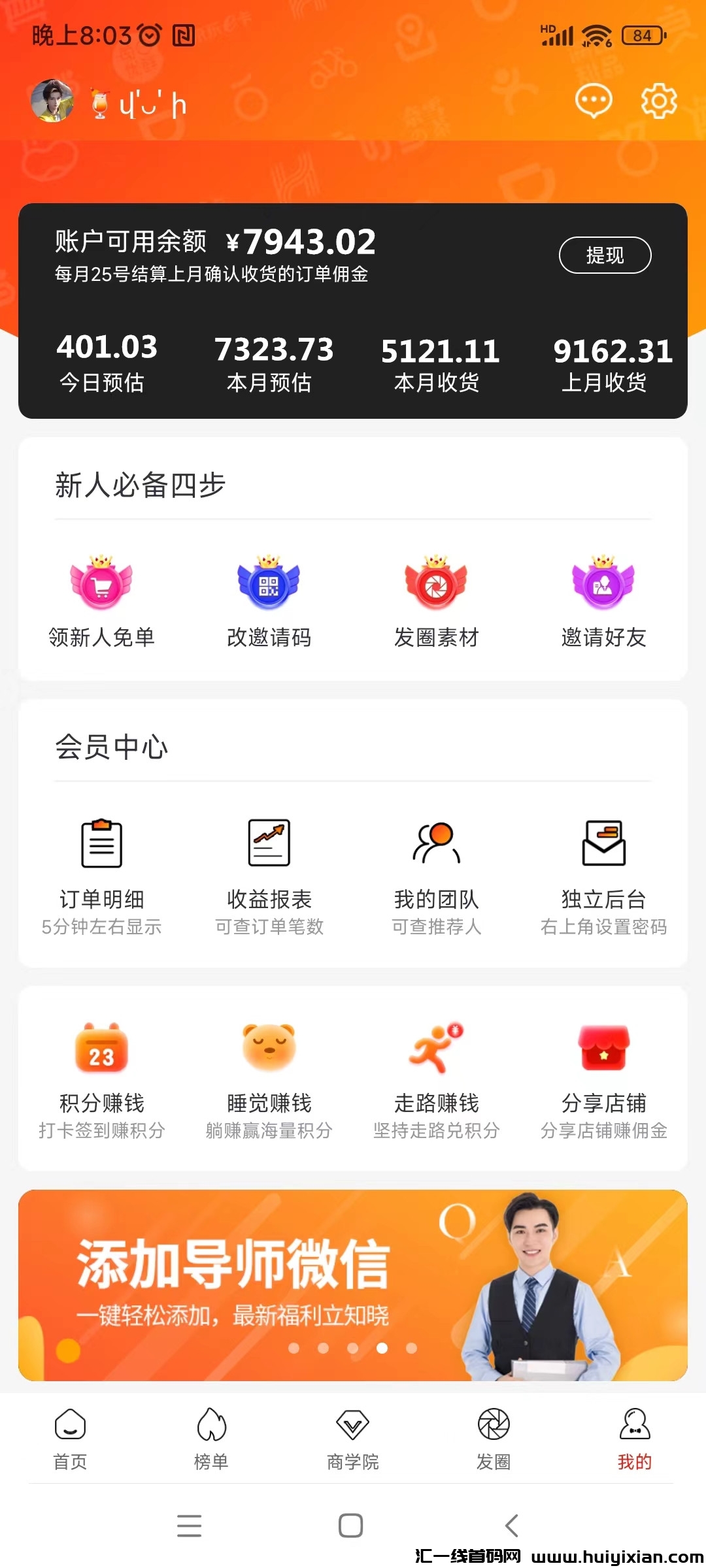Open 走路赚钱 walking rewards

coord(437,1071)
